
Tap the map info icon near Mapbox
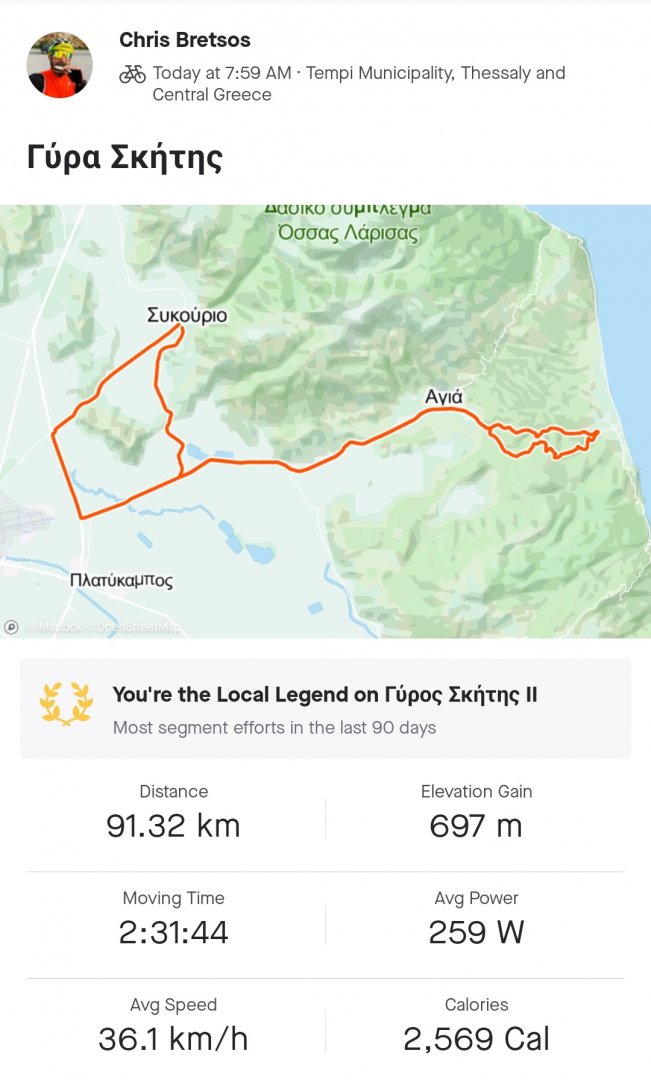tap(12, 627)
